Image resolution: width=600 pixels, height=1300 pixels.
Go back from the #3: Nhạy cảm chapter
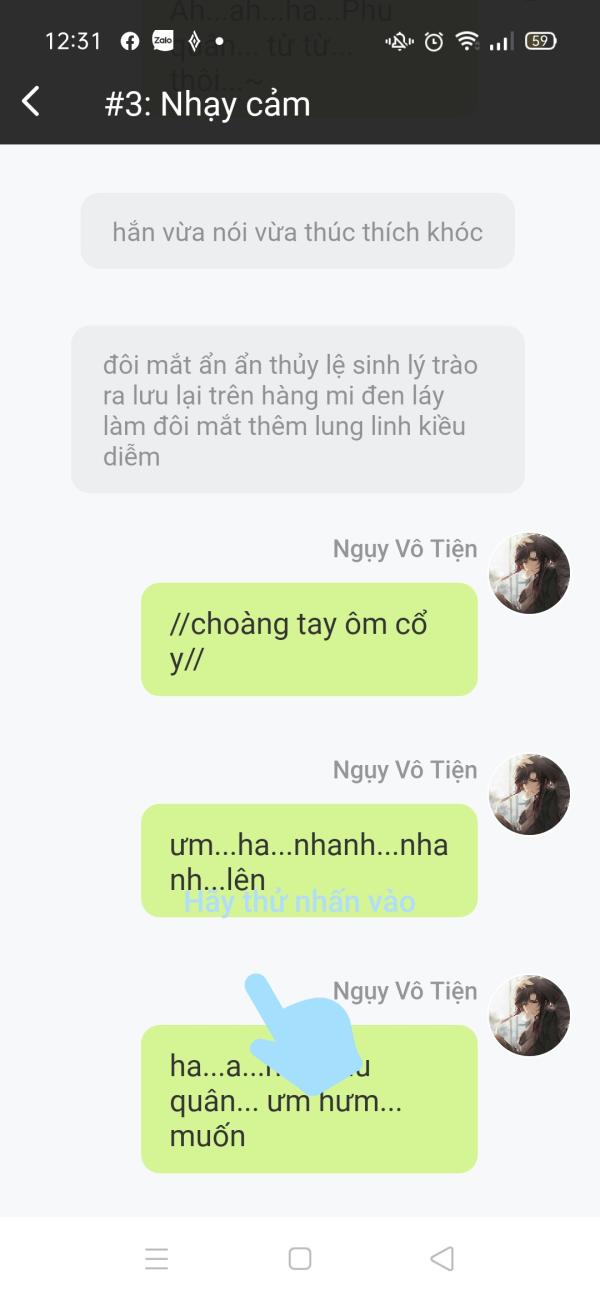click(32, 102)
